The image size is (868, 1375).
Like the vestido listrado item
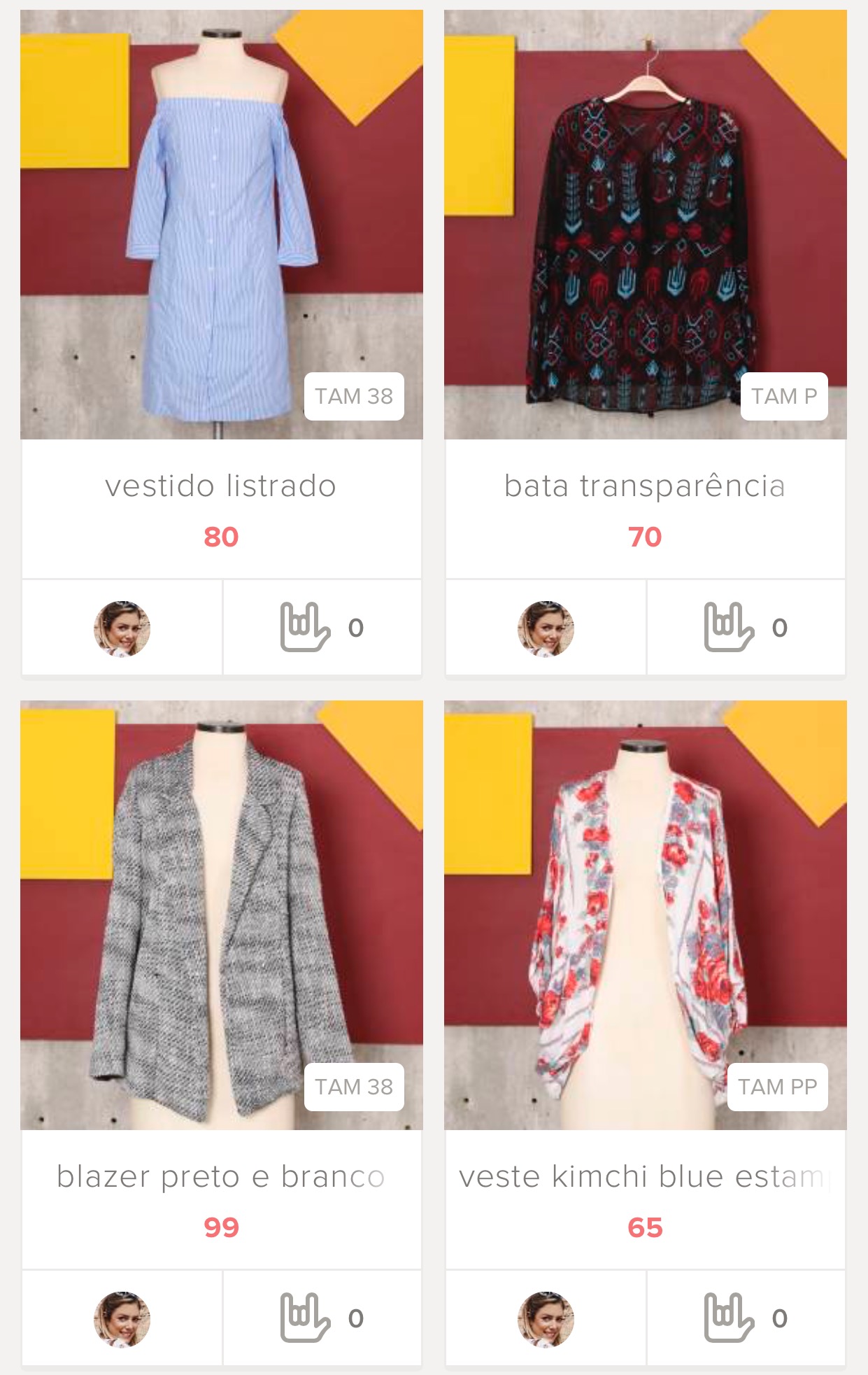pos(306,628)
